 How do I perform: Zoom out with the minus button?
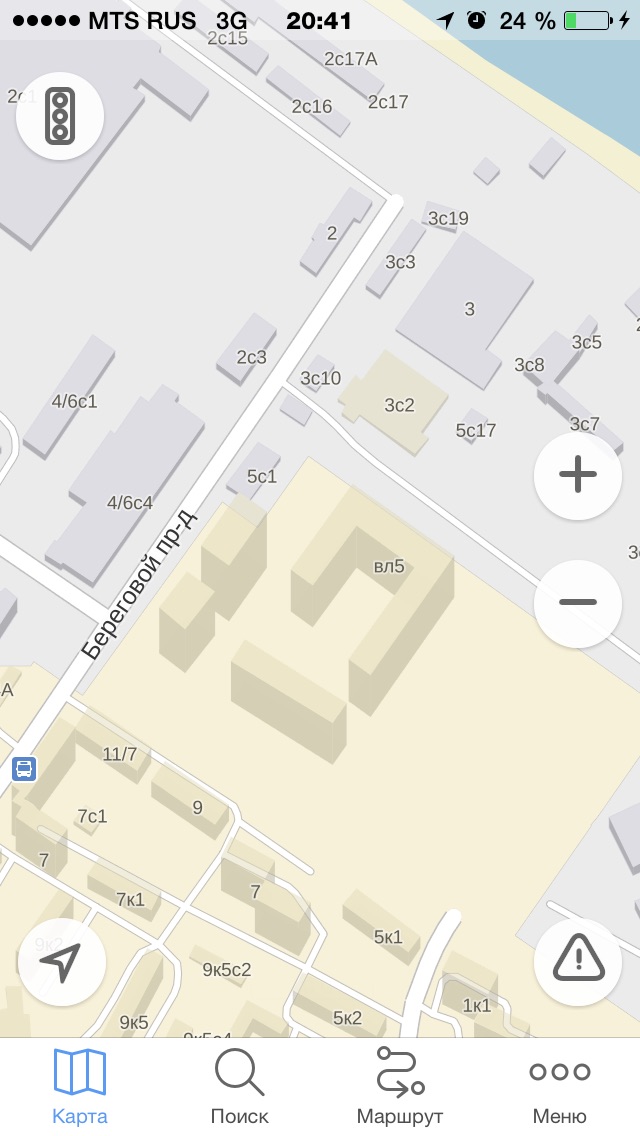tap(577, 603)
